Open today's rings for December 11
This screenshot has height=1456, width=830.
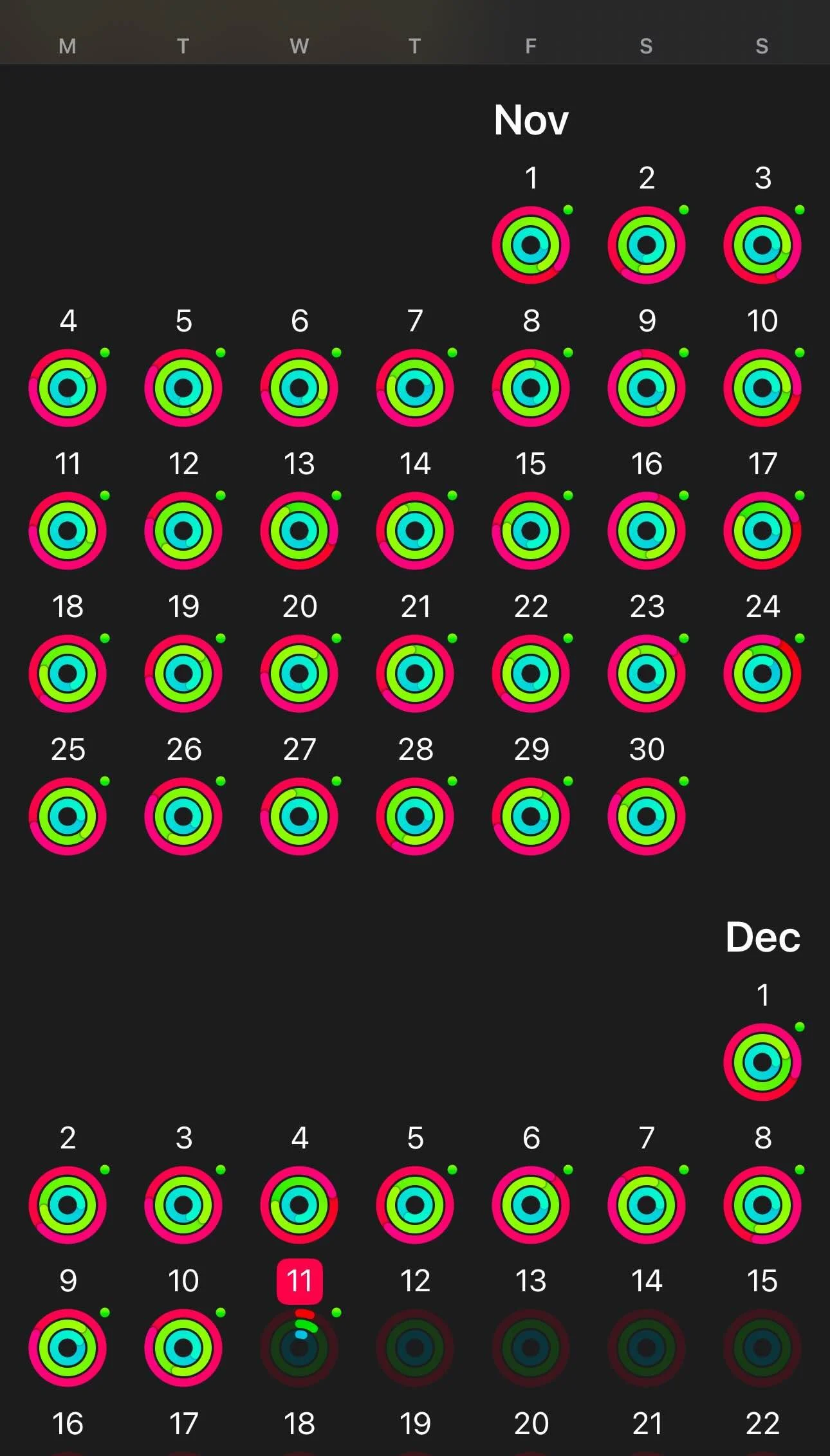tap(299, 1348)
